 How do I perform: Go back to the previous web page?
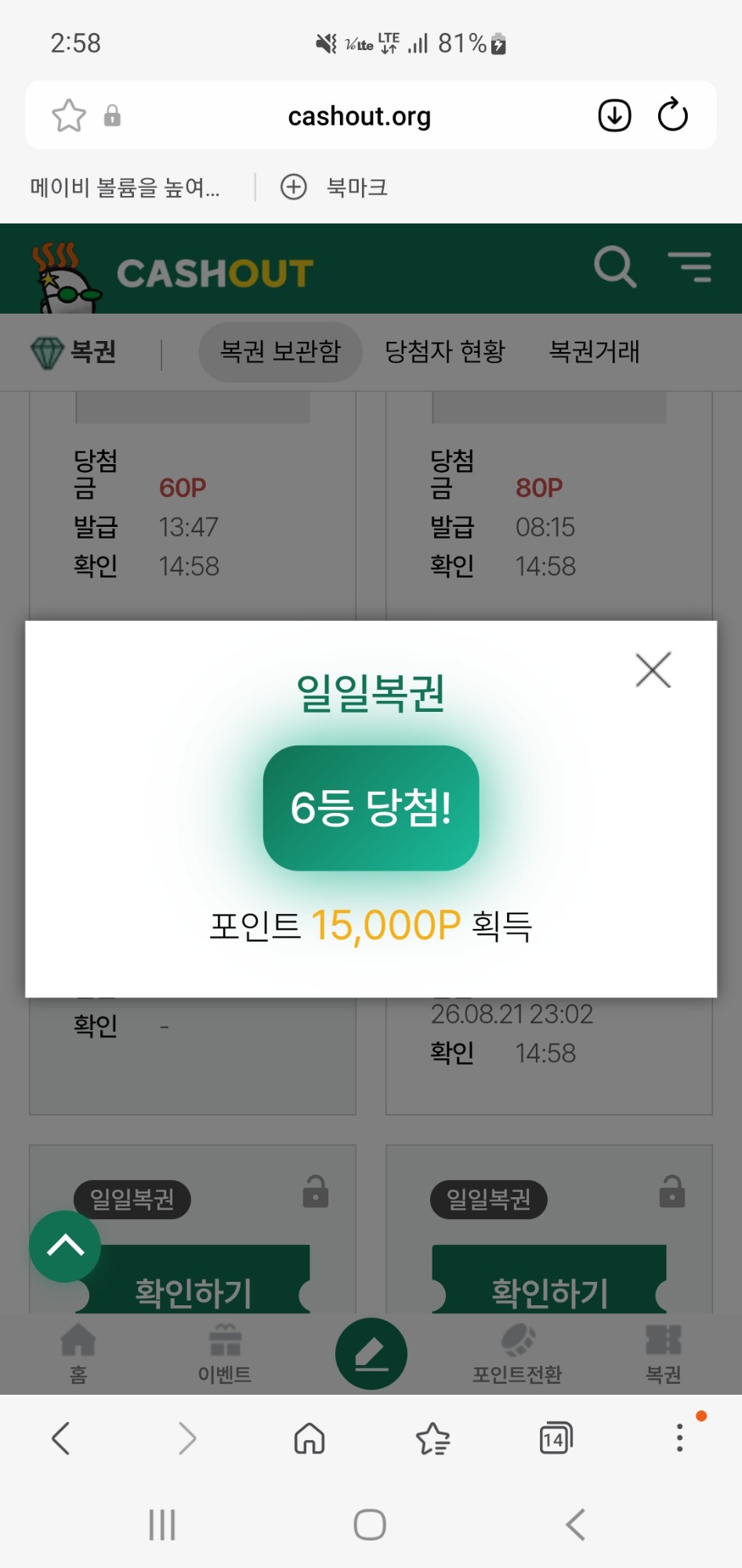61,1438
